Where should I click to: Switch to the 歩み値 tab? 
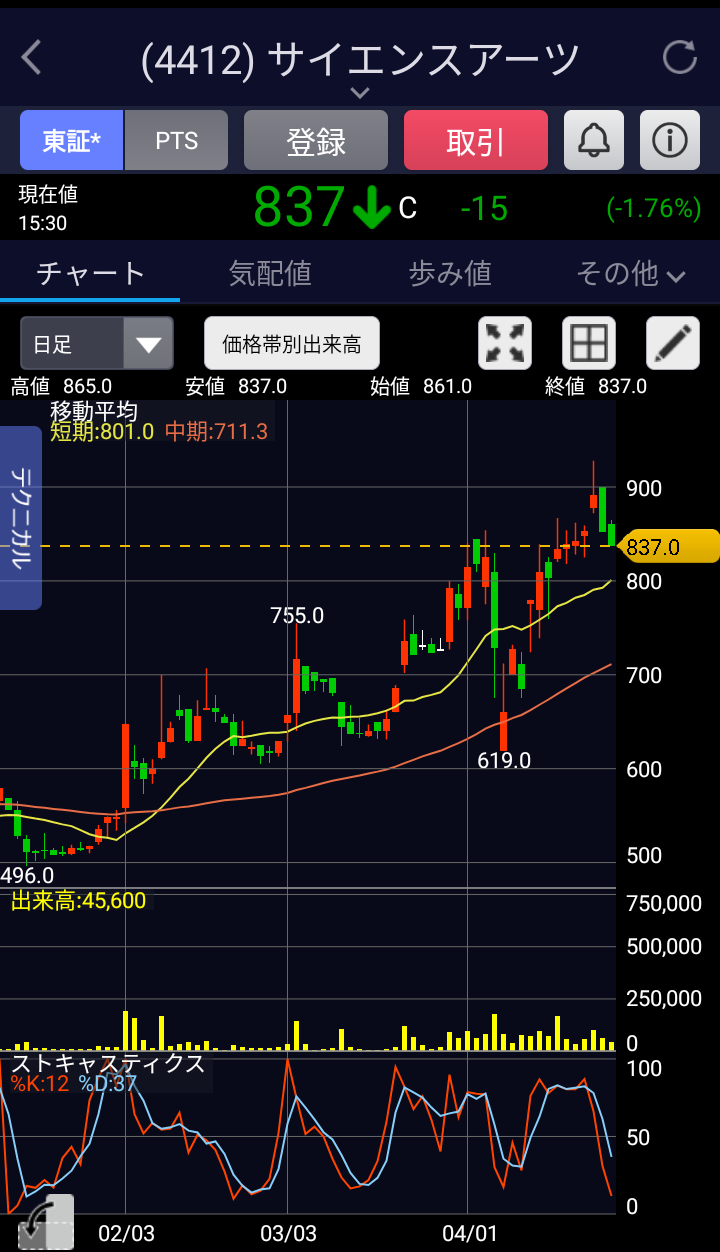point(450,273)
